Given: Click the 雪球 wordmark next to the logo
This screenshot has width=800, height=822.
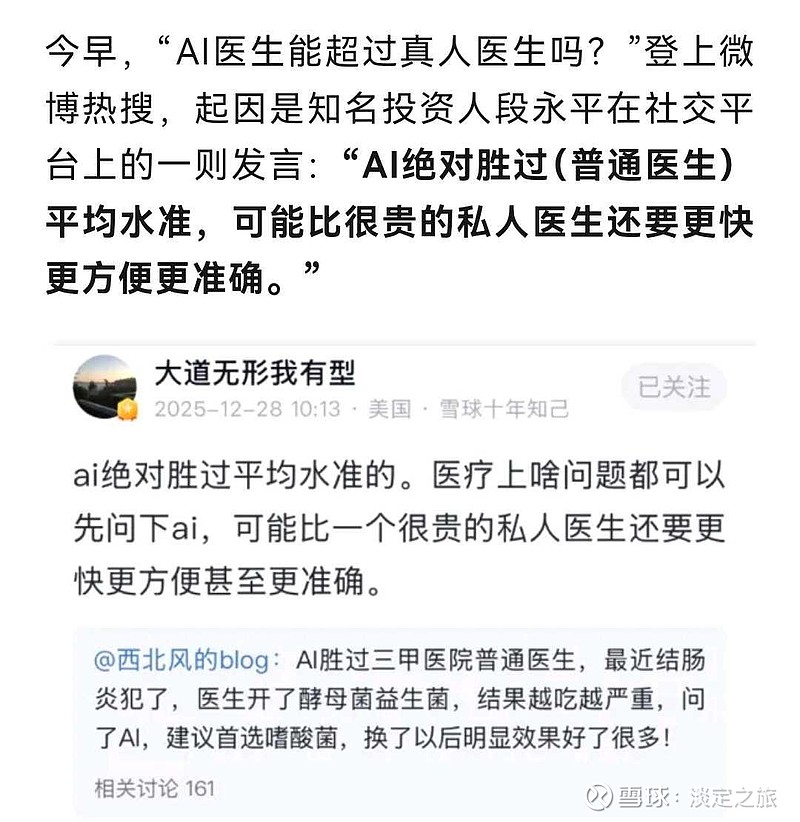Looking at the screenshot, I should (x=643, y=797).
